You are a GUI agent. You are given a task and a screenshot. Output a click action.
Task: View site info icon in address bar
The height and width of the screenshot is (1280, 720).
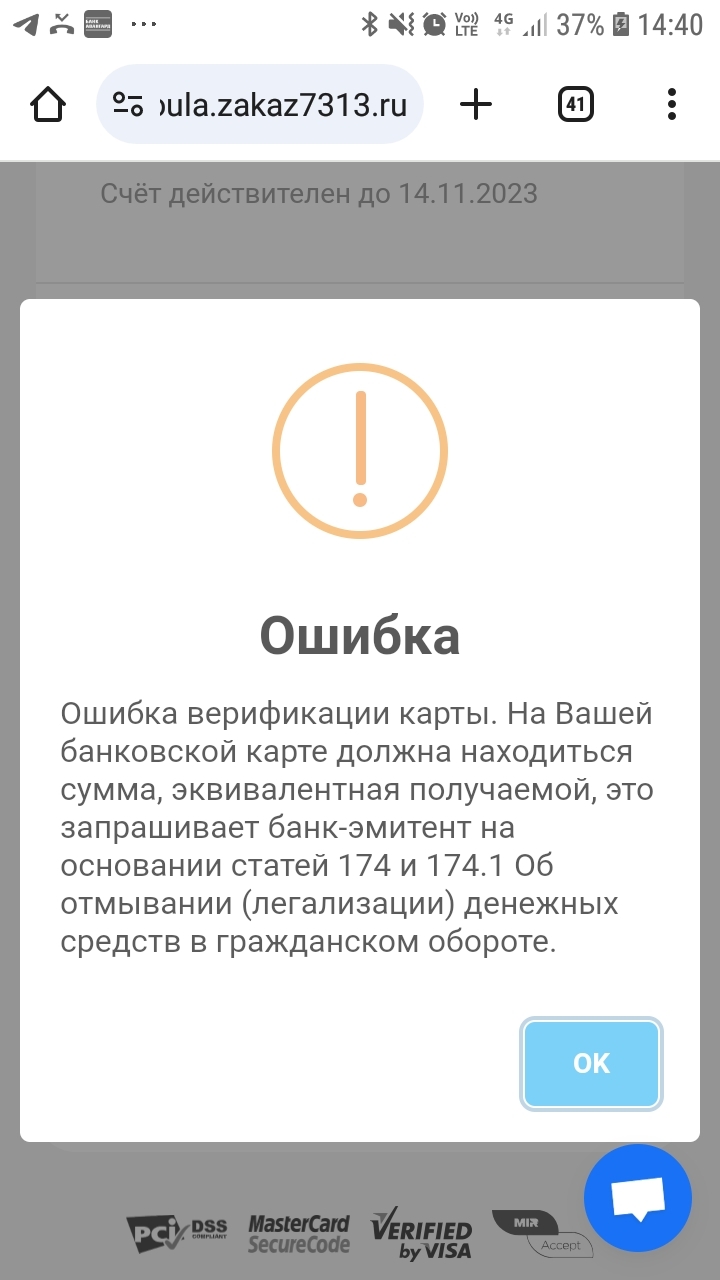point(127,105)
